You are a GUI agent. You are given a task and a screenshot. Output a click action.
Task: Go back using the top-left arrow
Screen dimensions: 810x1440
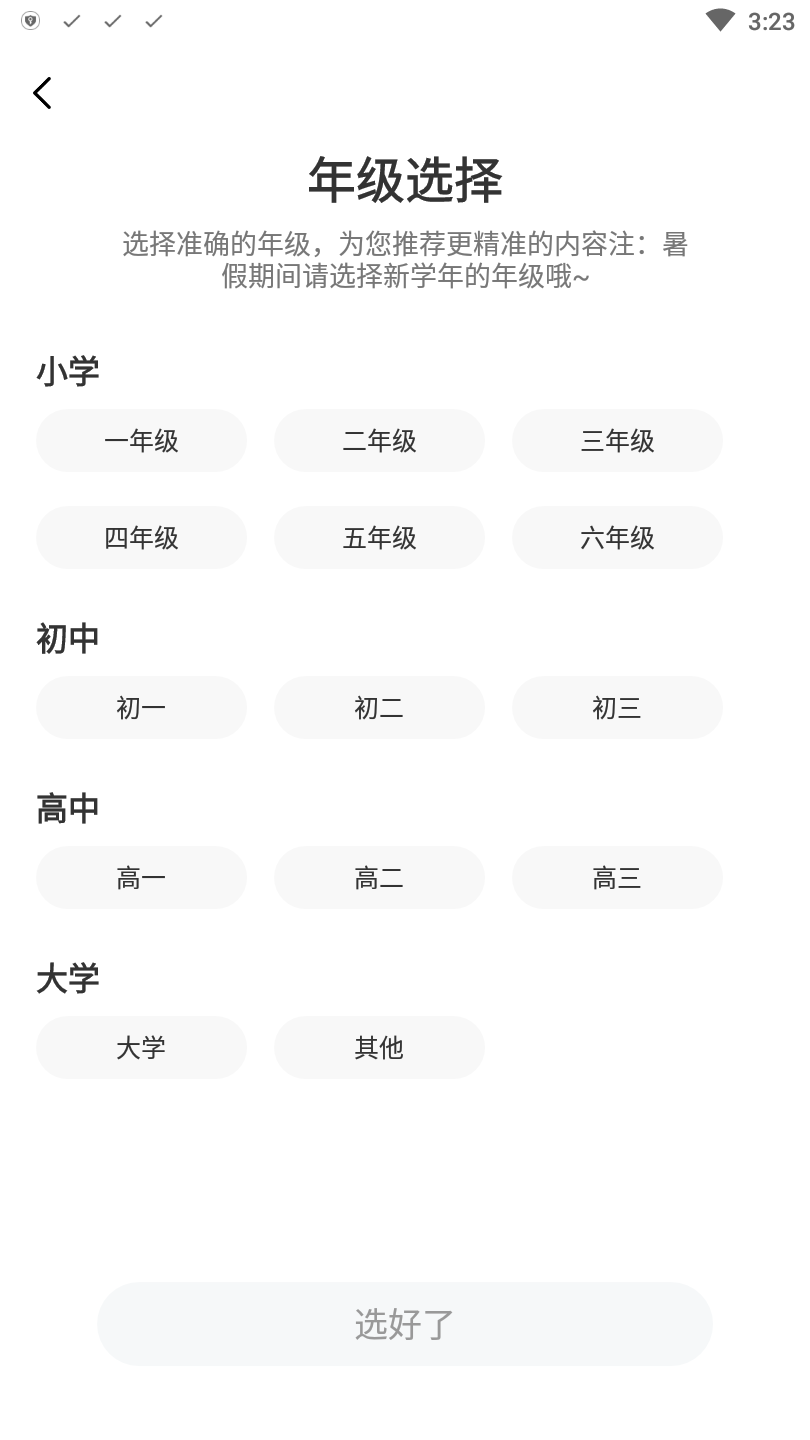[x=42, y=93]
